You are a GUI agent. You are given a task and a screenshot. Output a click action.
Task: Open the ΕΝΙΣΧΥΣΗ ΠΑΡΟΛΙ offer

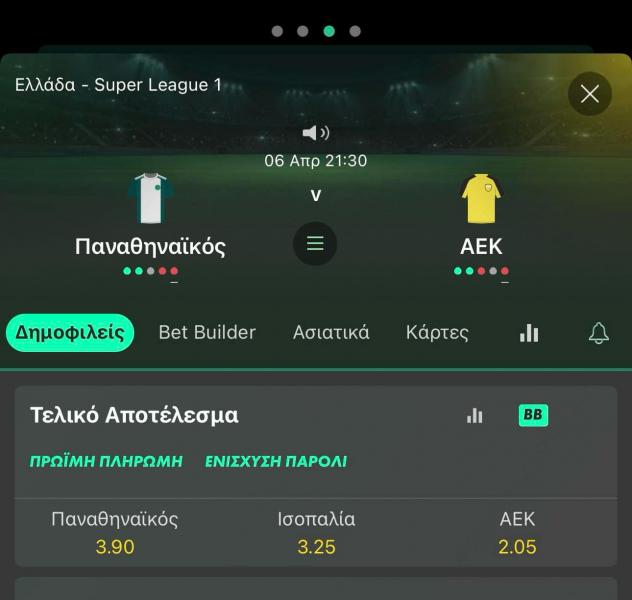[x=276, y=461]
